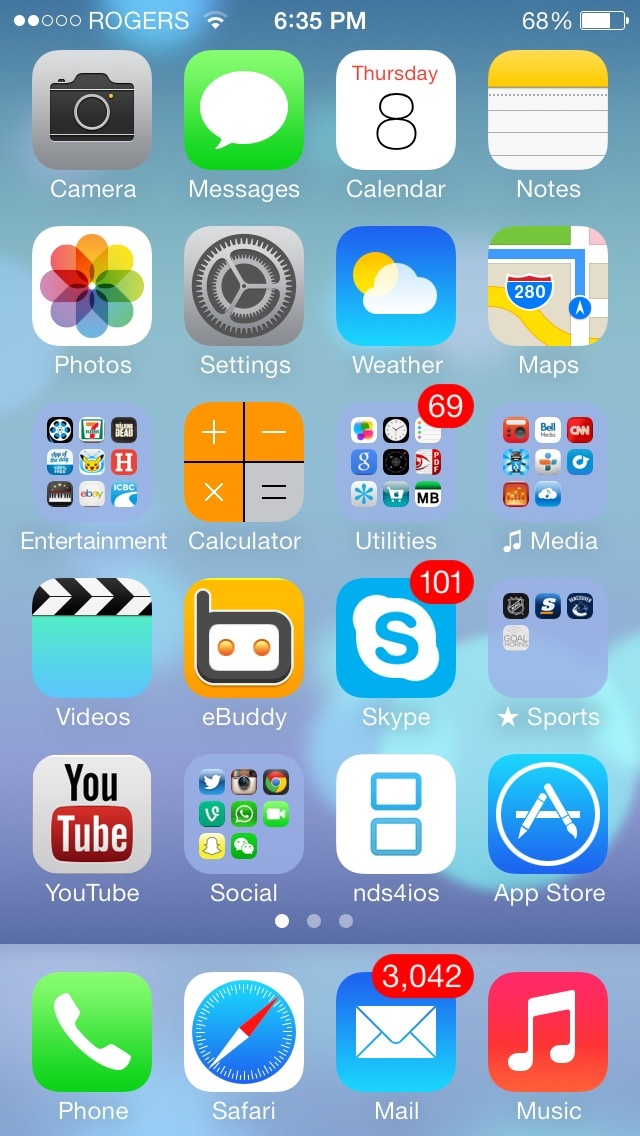The width and height of the screenshot is (640, 1136).
Task: Check the Weather app
Action: pos(396,286)
